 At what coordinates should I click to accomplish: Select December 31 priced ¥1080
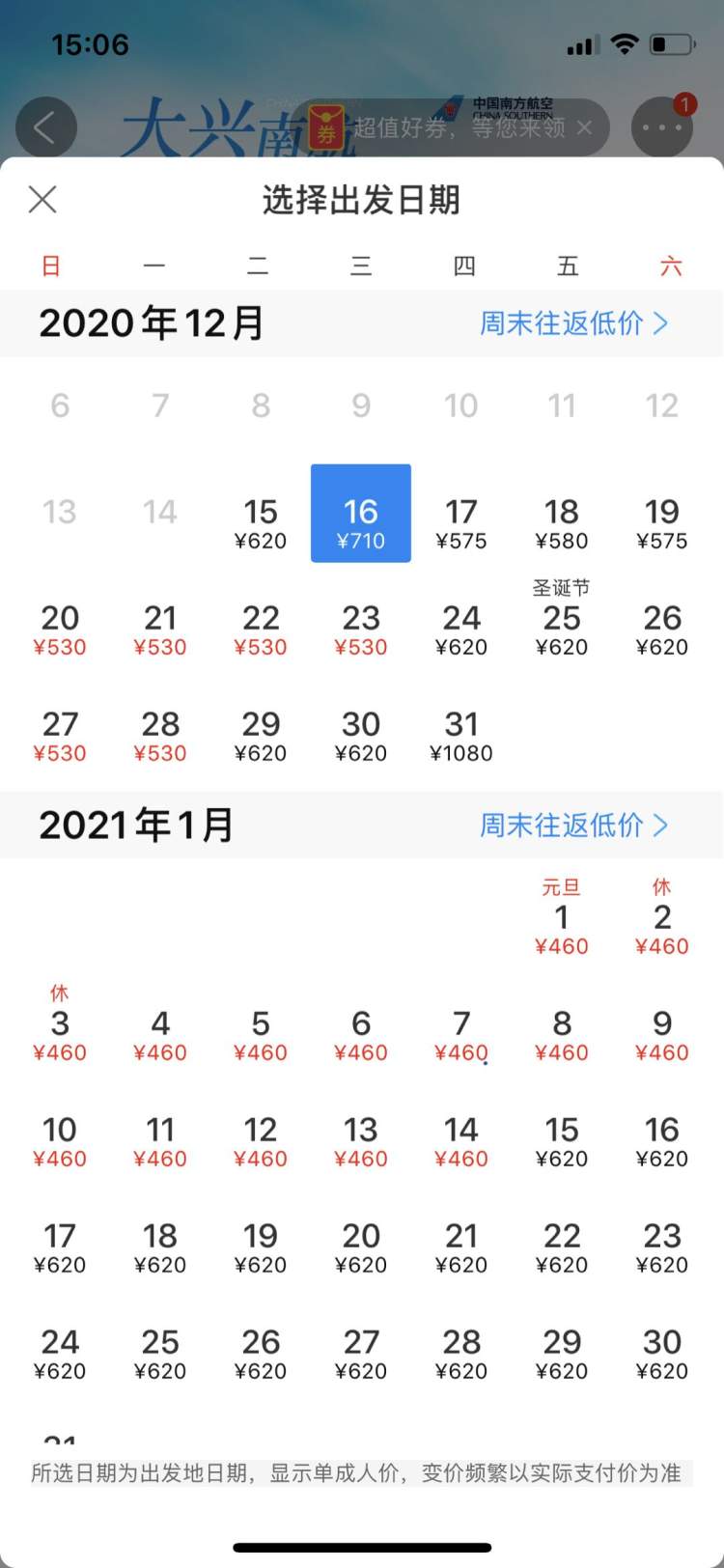[x=461, y=736]
